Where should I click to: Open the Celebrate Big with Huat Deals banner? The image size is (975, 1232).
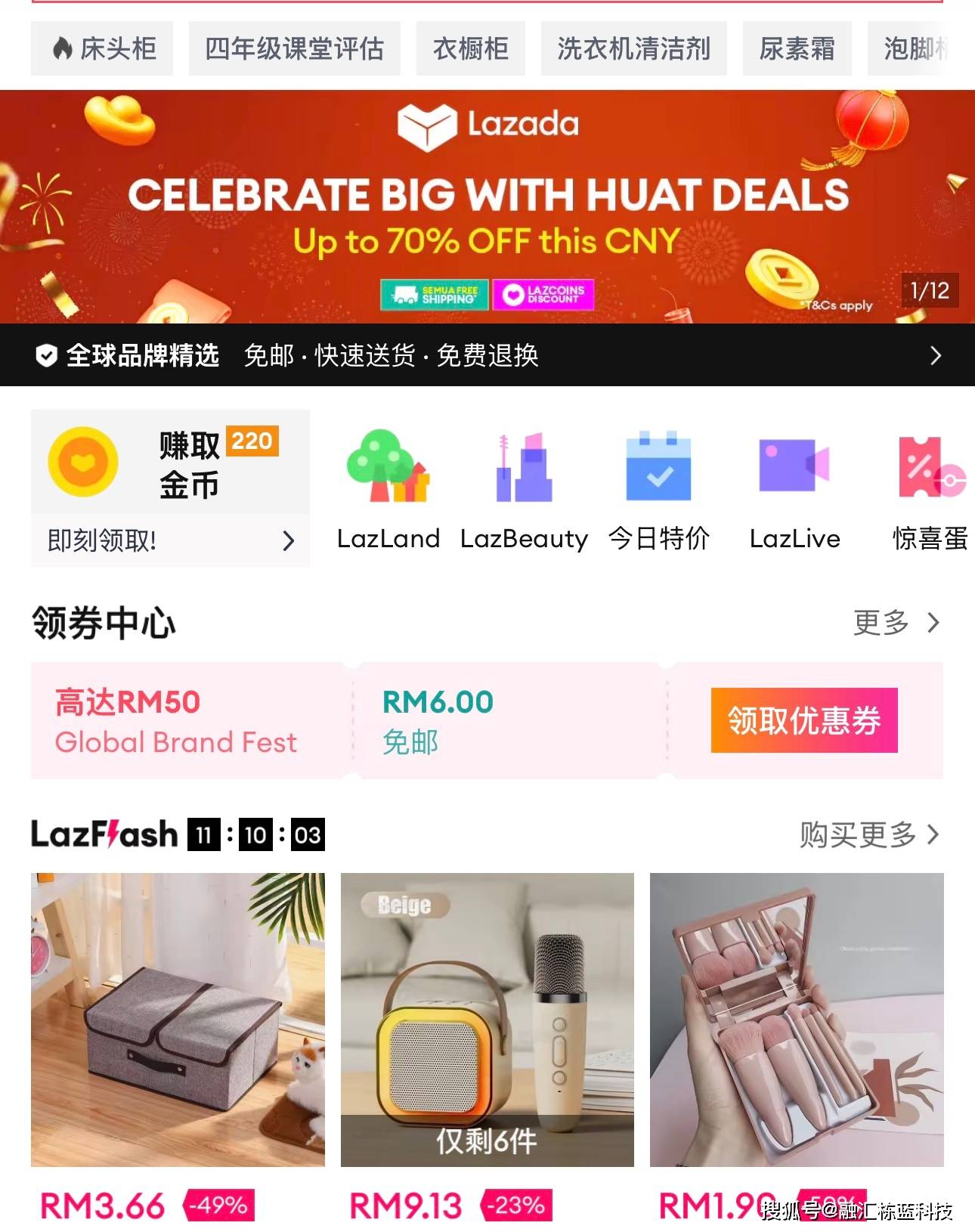click(487, 207)
